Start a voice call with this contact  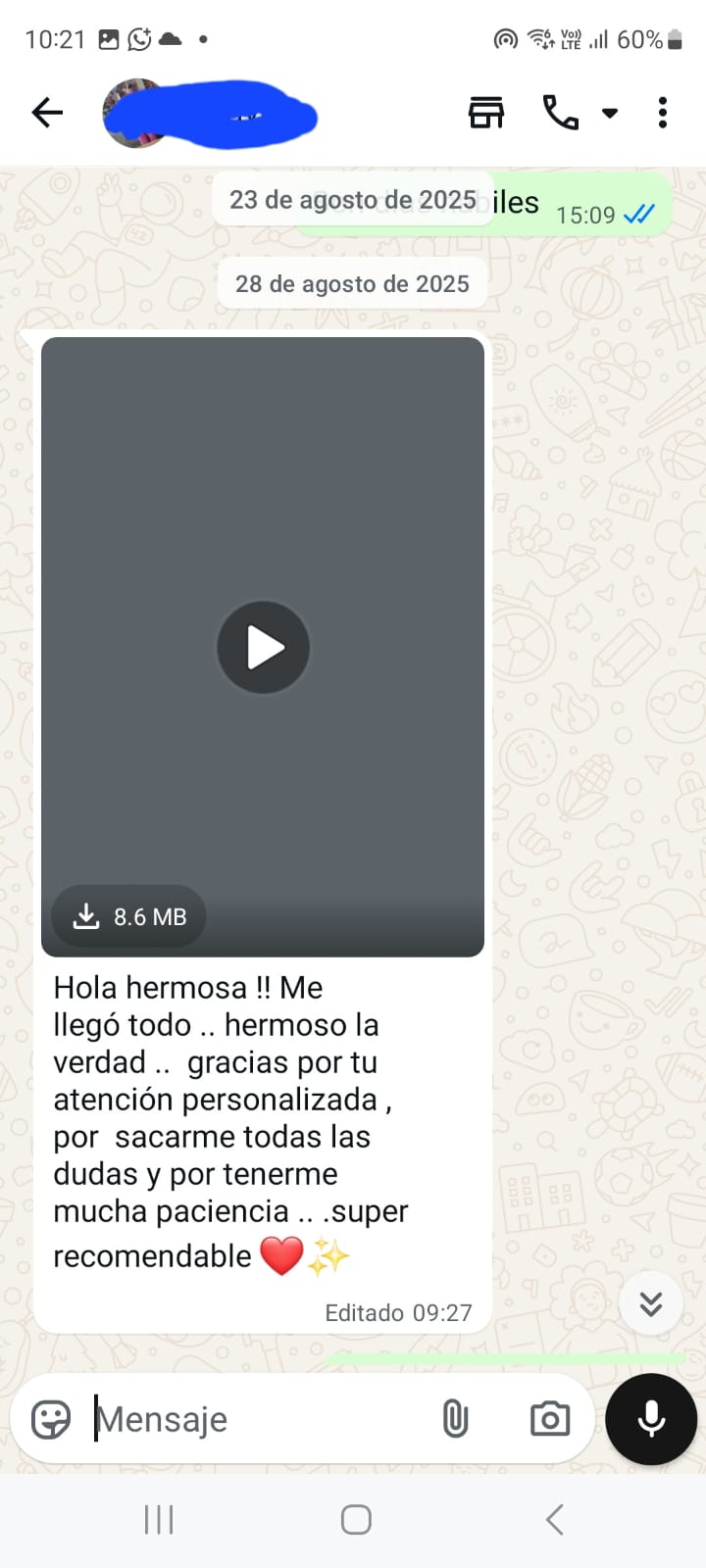560,114
